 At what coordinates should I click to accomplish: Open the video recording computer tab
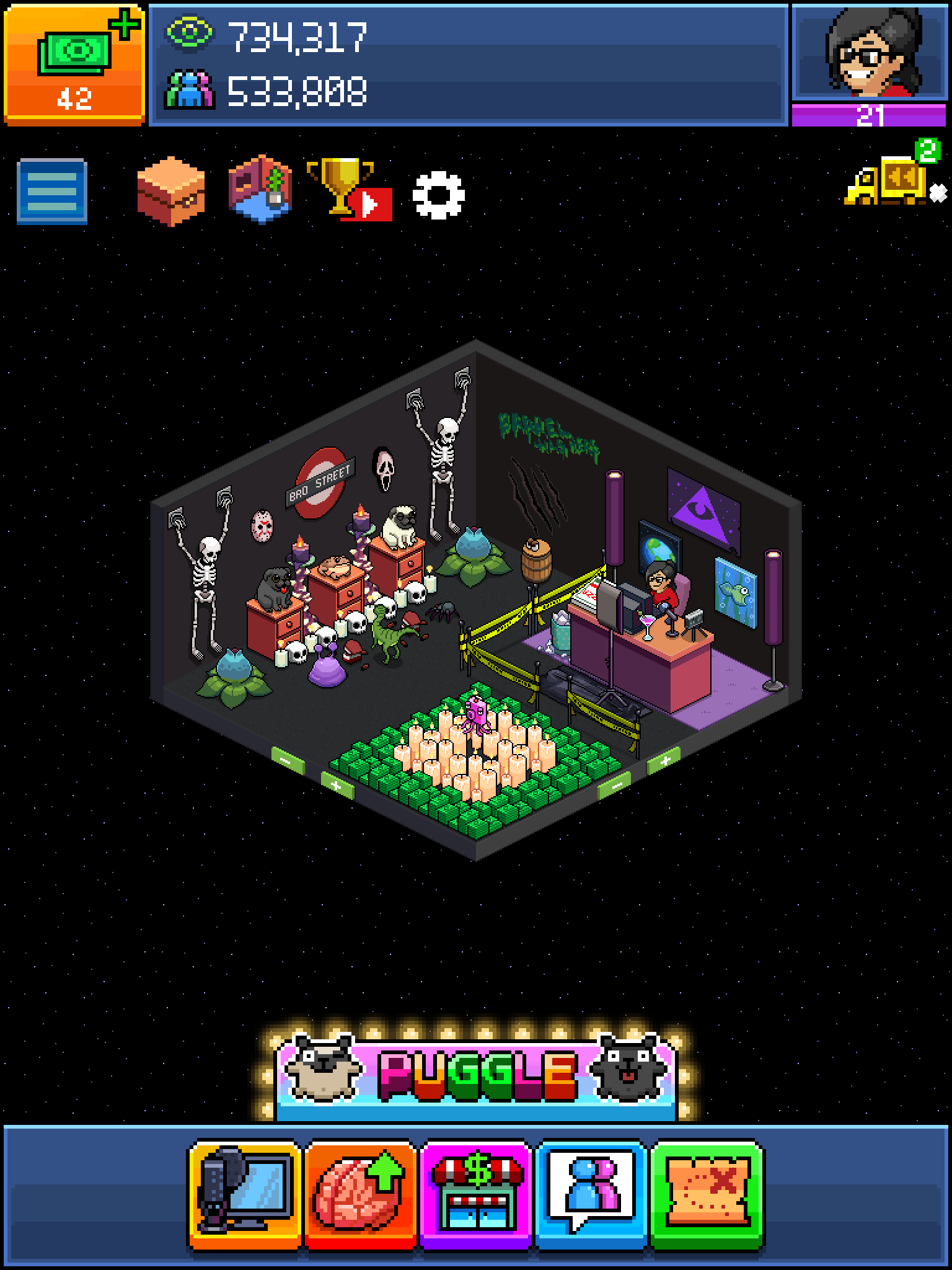[245, 1194]
